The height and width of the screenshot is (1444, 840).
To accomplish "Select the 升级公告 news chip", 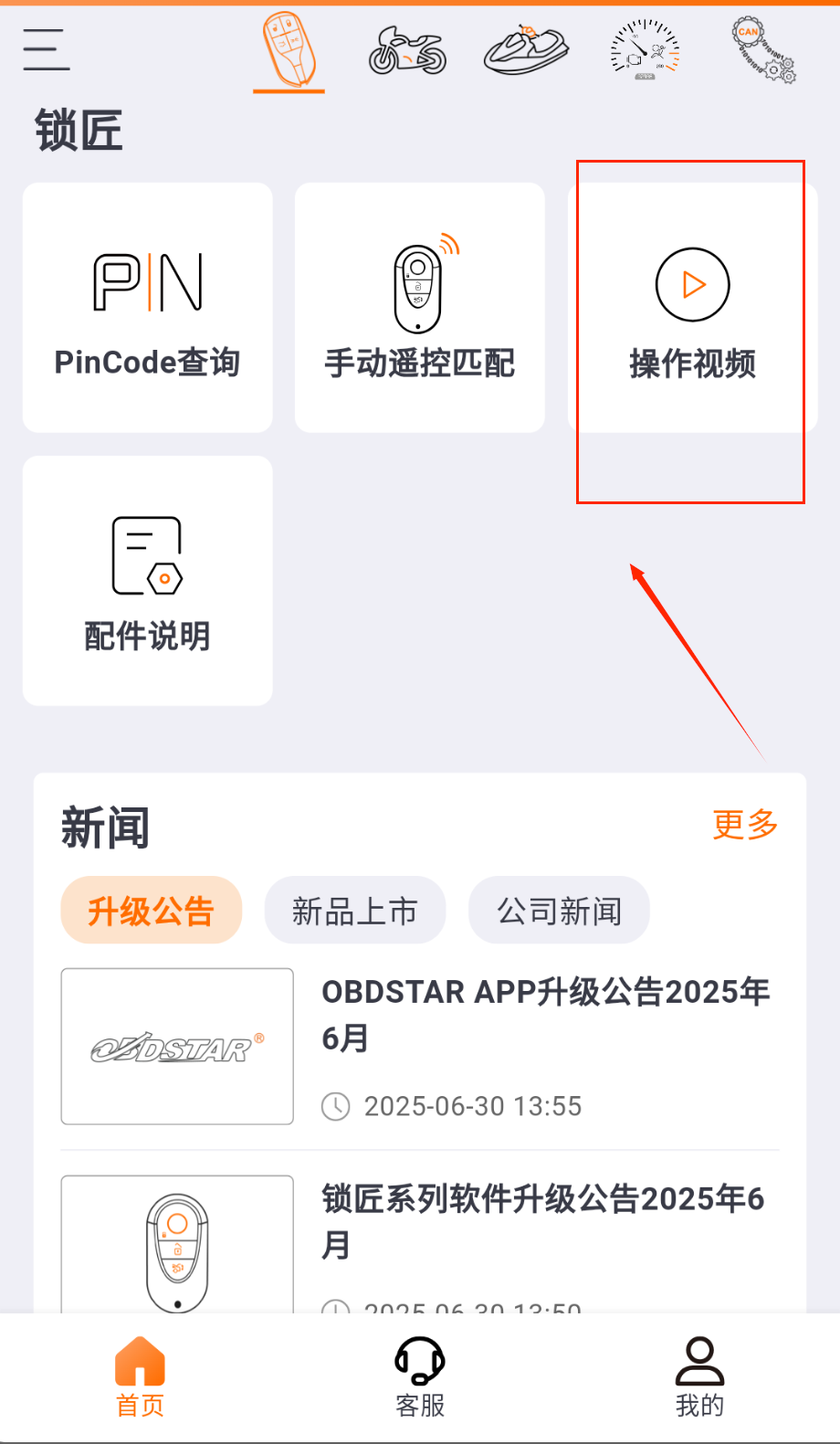I will click(x=152, y=911).
